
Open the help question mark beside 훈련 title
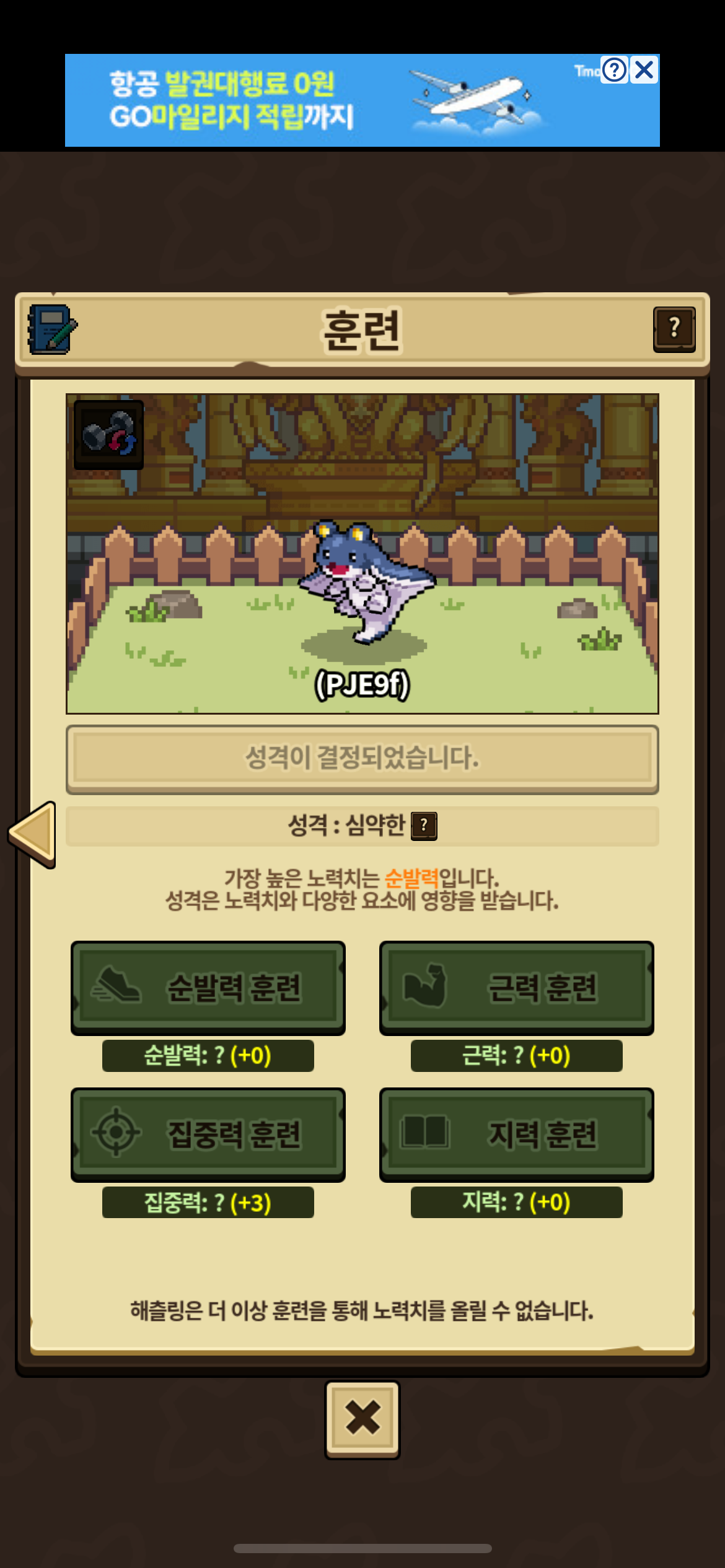pyautogui.click(x=674, y=329)
